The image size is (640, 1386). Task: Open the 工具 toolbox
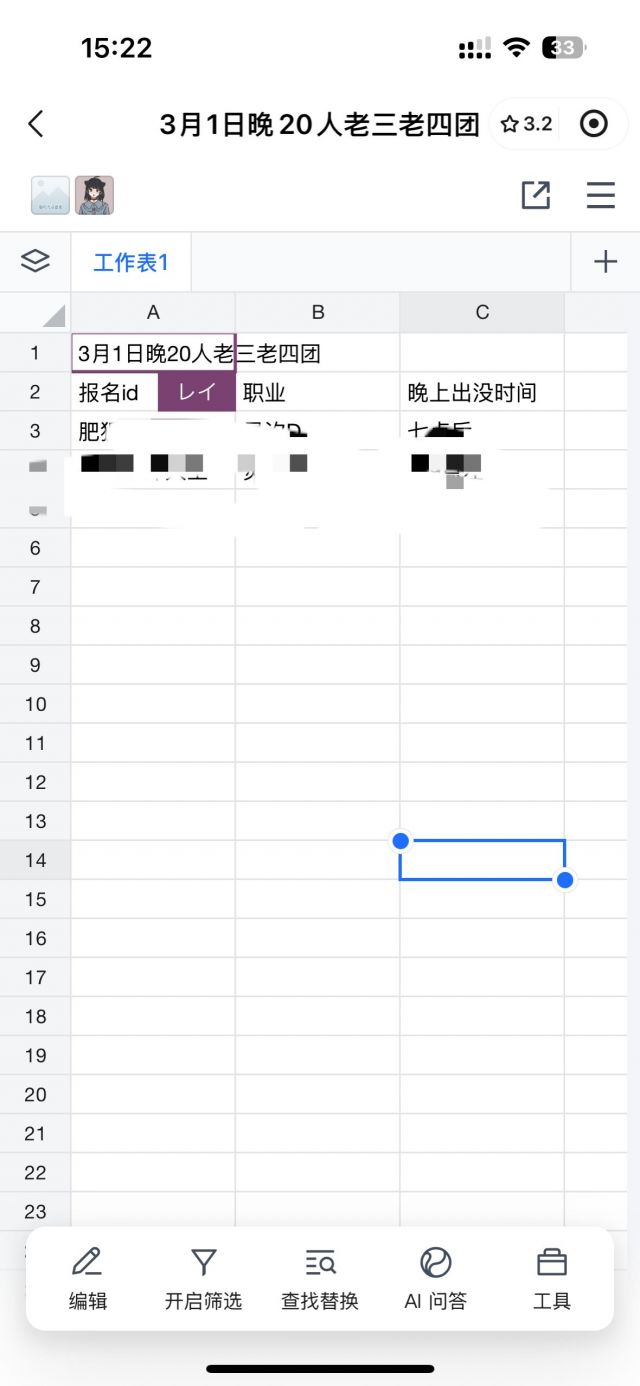552,1279
